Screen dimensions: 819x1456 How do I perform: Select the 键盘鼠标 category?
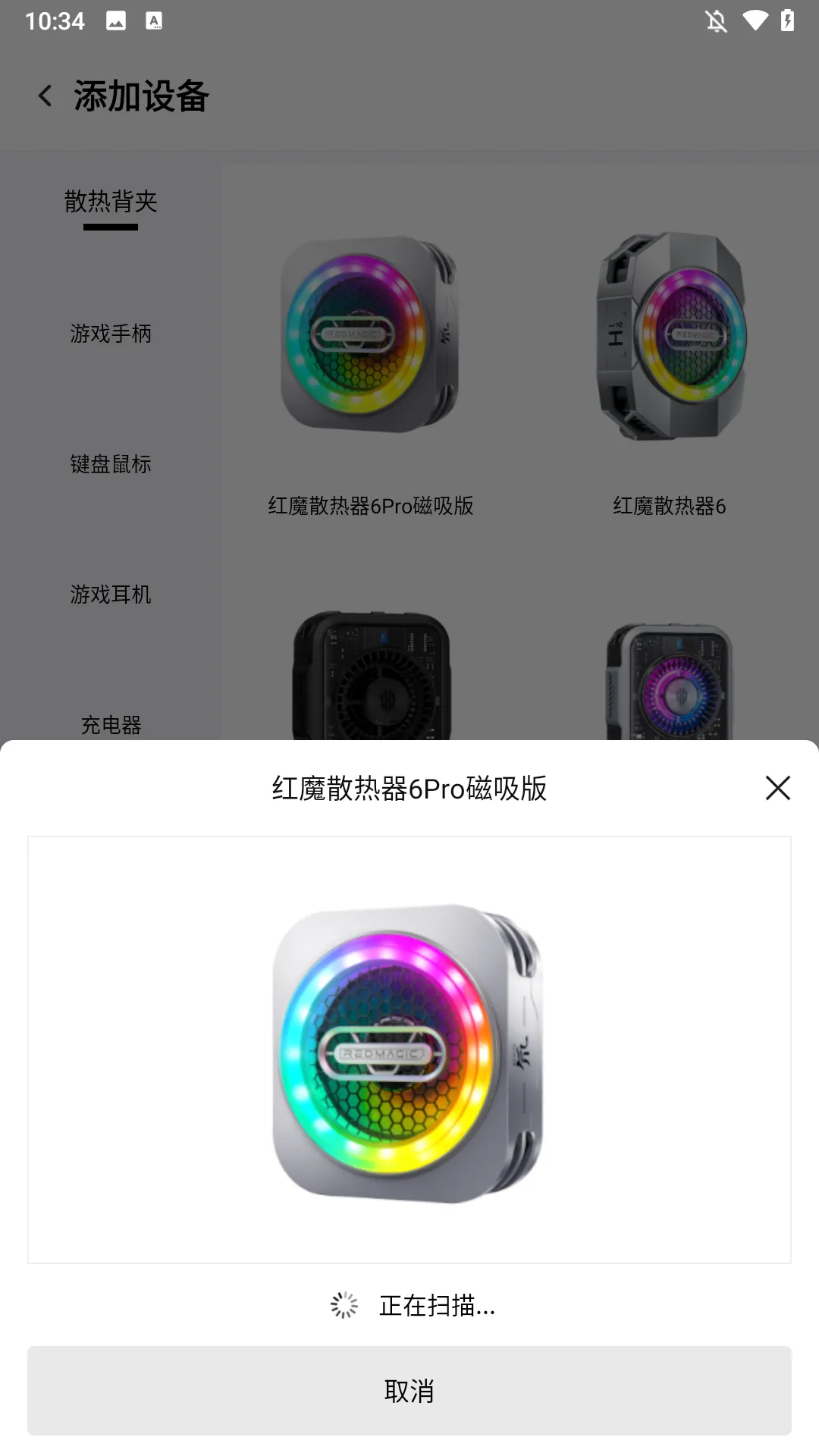[x=110, y=464]
